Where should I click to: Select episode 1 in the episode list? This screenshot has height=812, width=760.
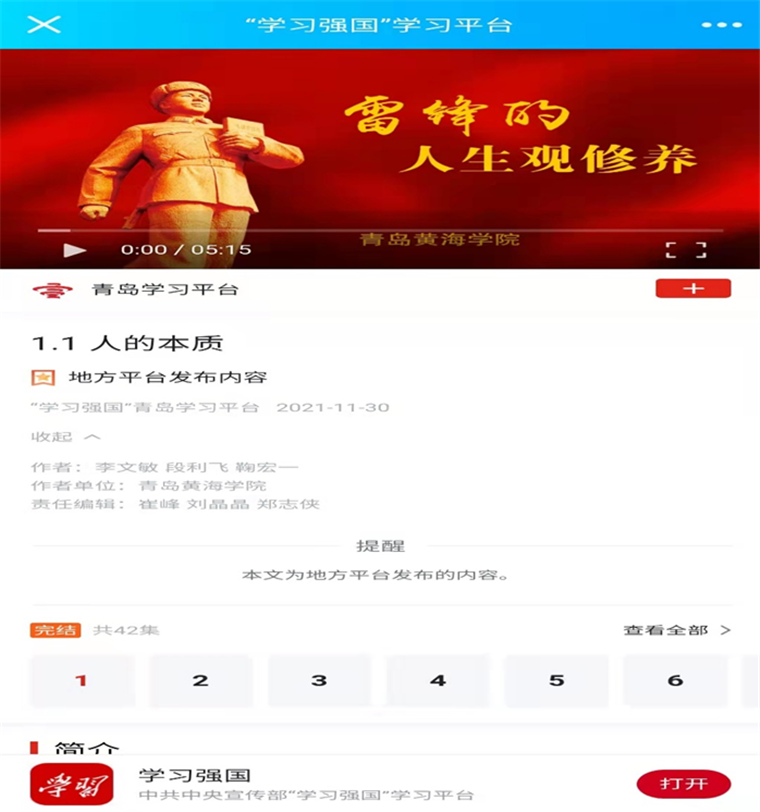(x=81, y=680)
